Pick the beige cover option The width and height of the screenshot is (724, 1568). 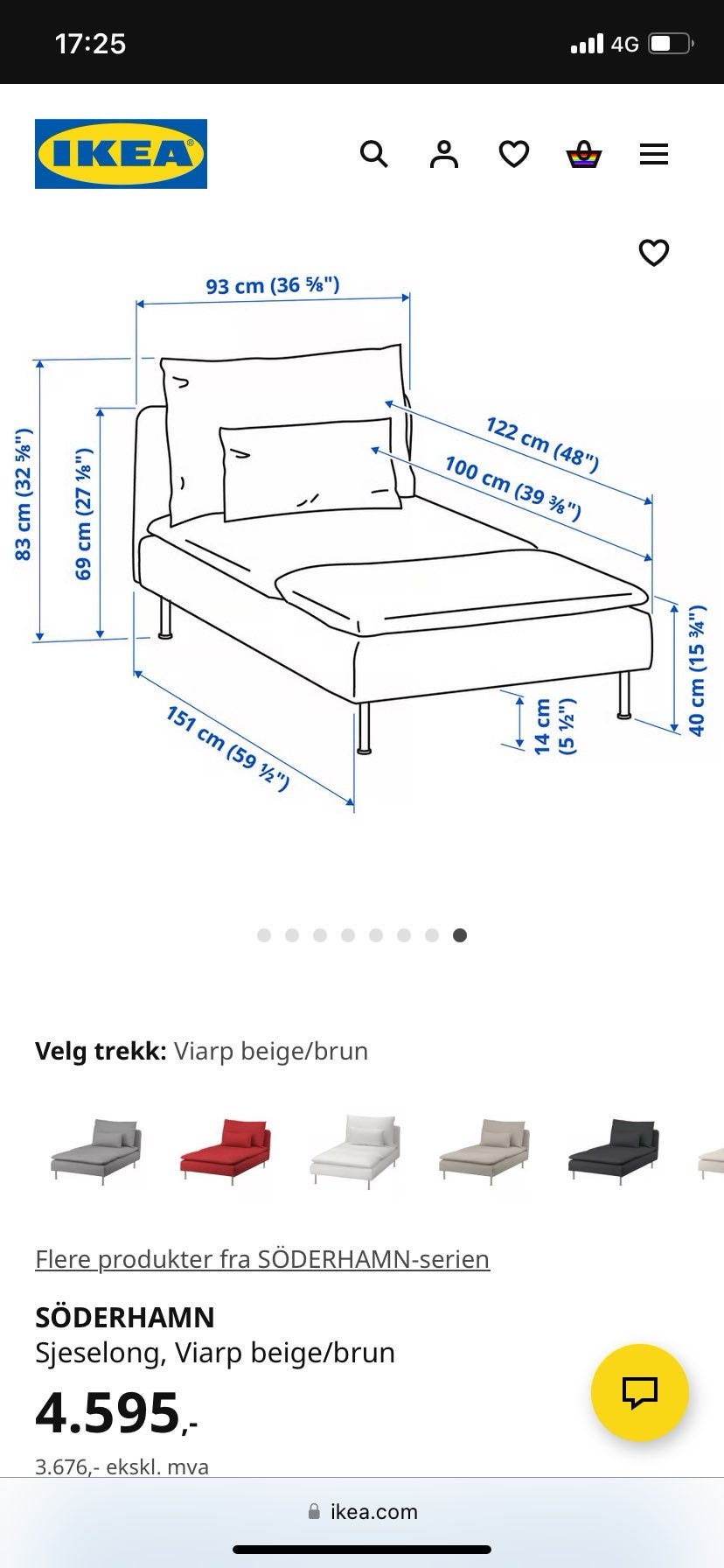coord(484,1151)
